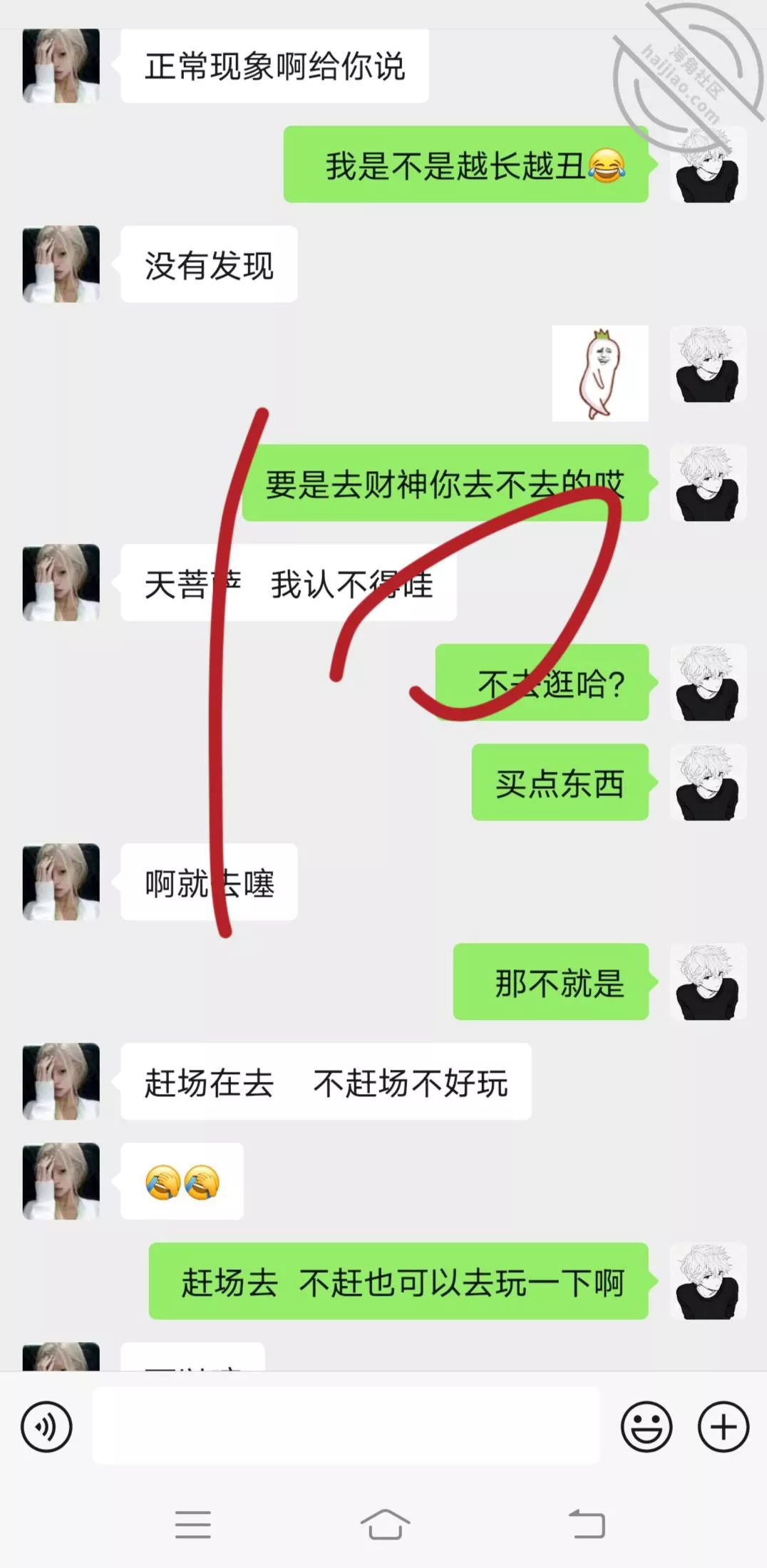Open the emoji picker
The width and height of the screenshot is (767, 1568).
click(646, 1427)
